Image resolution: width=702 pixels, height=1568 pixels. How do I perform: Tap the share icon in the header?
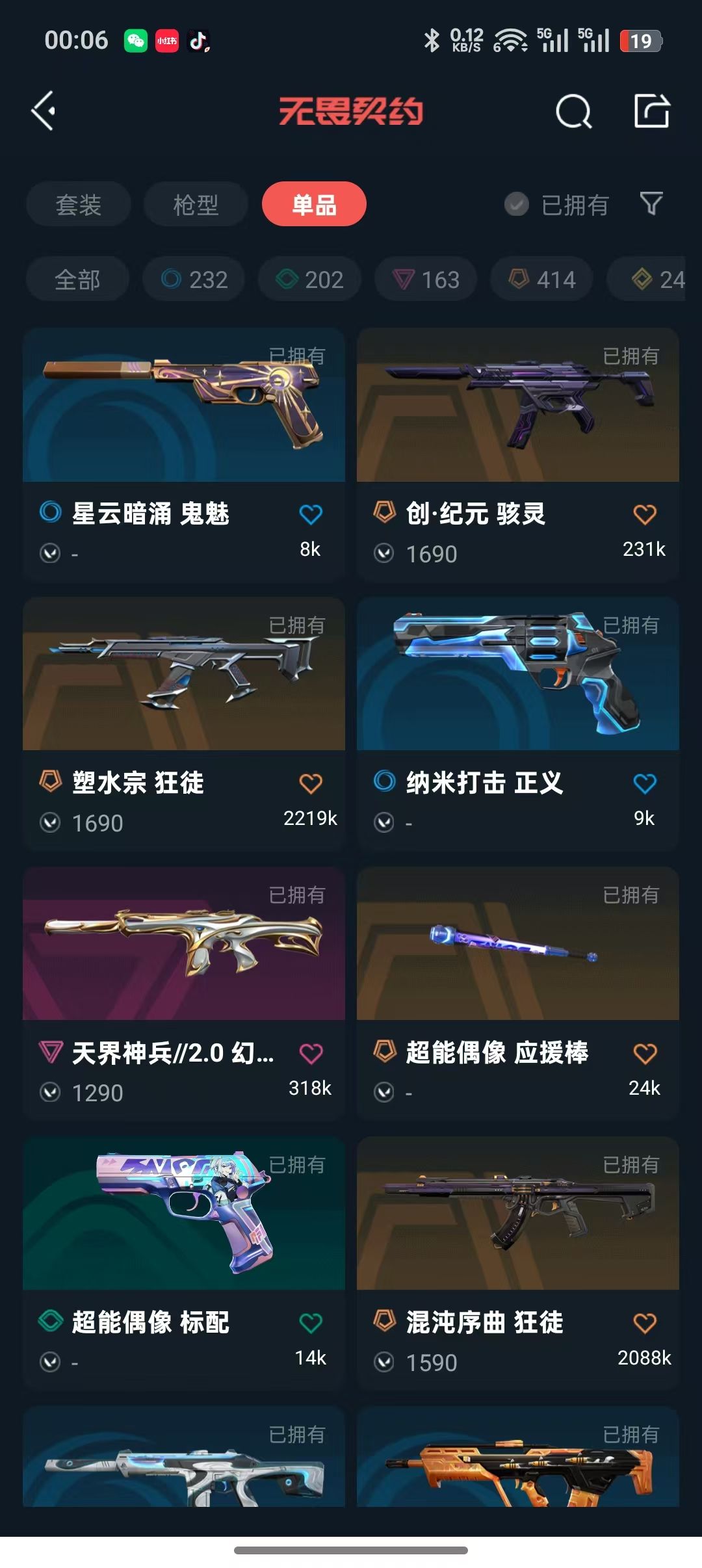point(651,111)
